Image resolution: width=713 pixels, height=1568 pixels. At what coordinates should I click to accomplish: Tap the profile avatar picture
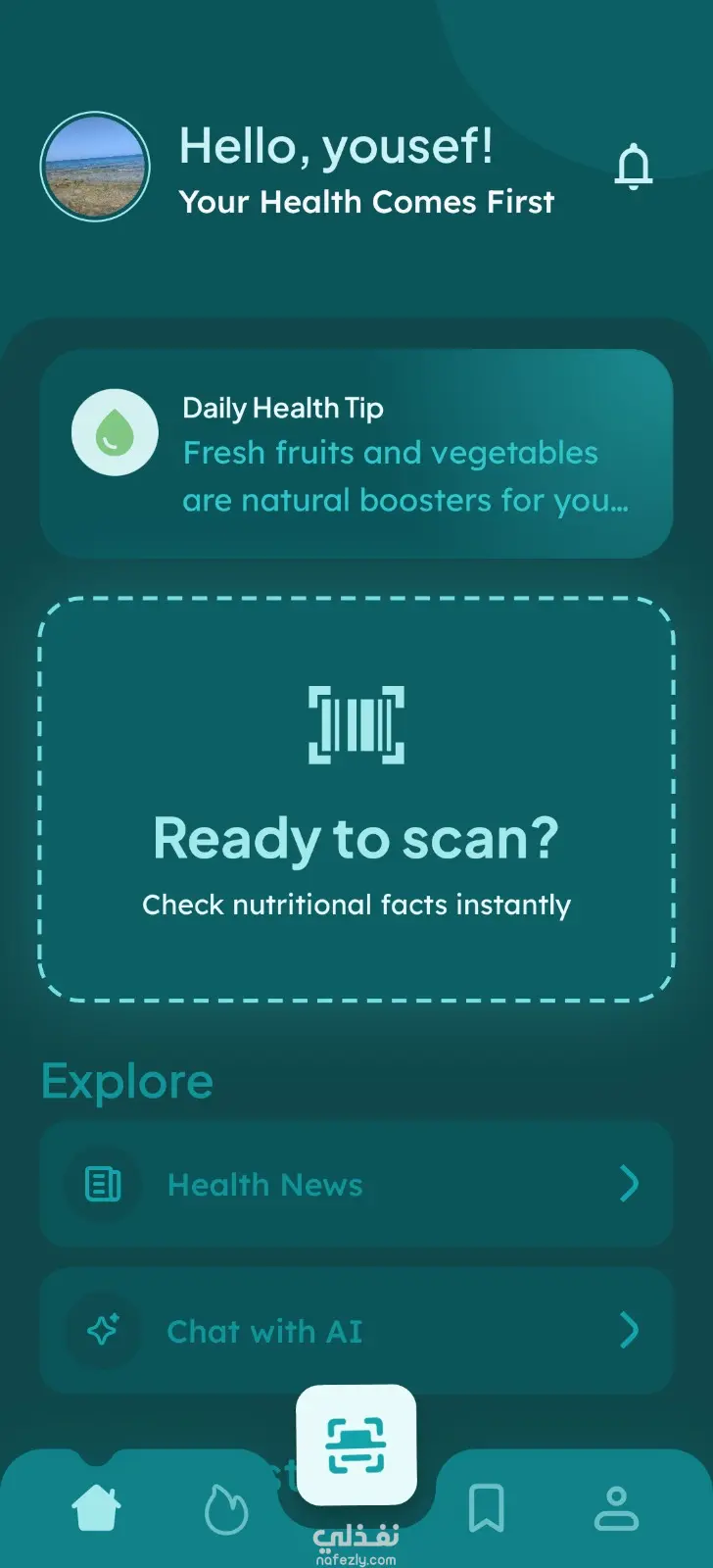[95, 167]
